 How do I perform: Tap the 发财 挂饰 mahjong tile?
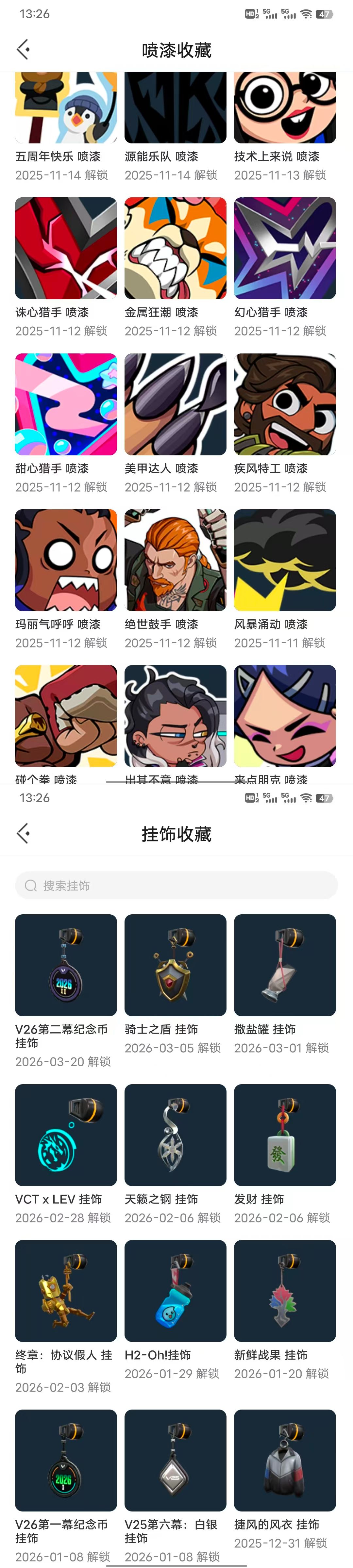285,1135
